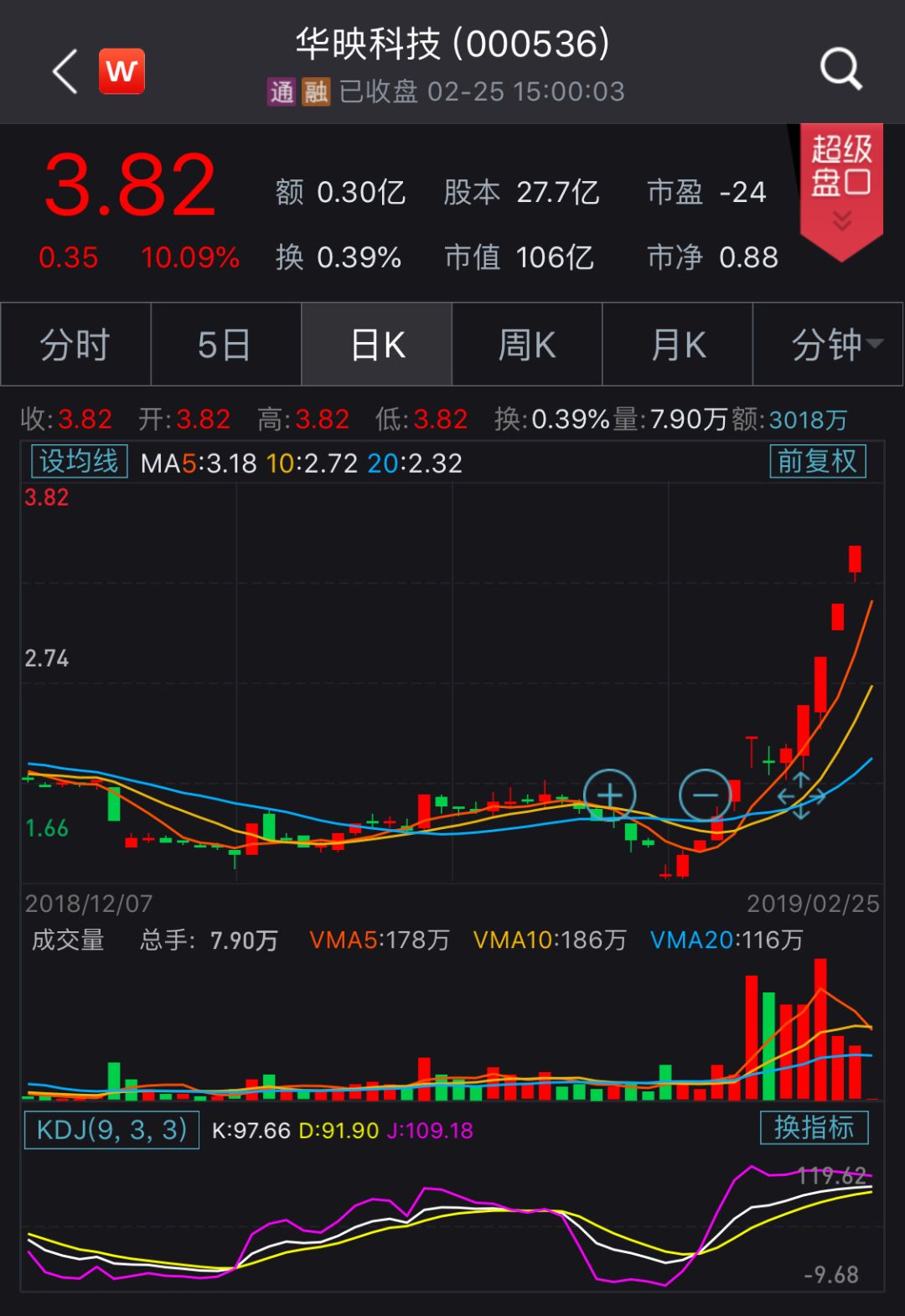The width and height of the screenshot is (905, 1316).
Task: Open 设均线 moving average settings
Action: [x=79, y=462]
